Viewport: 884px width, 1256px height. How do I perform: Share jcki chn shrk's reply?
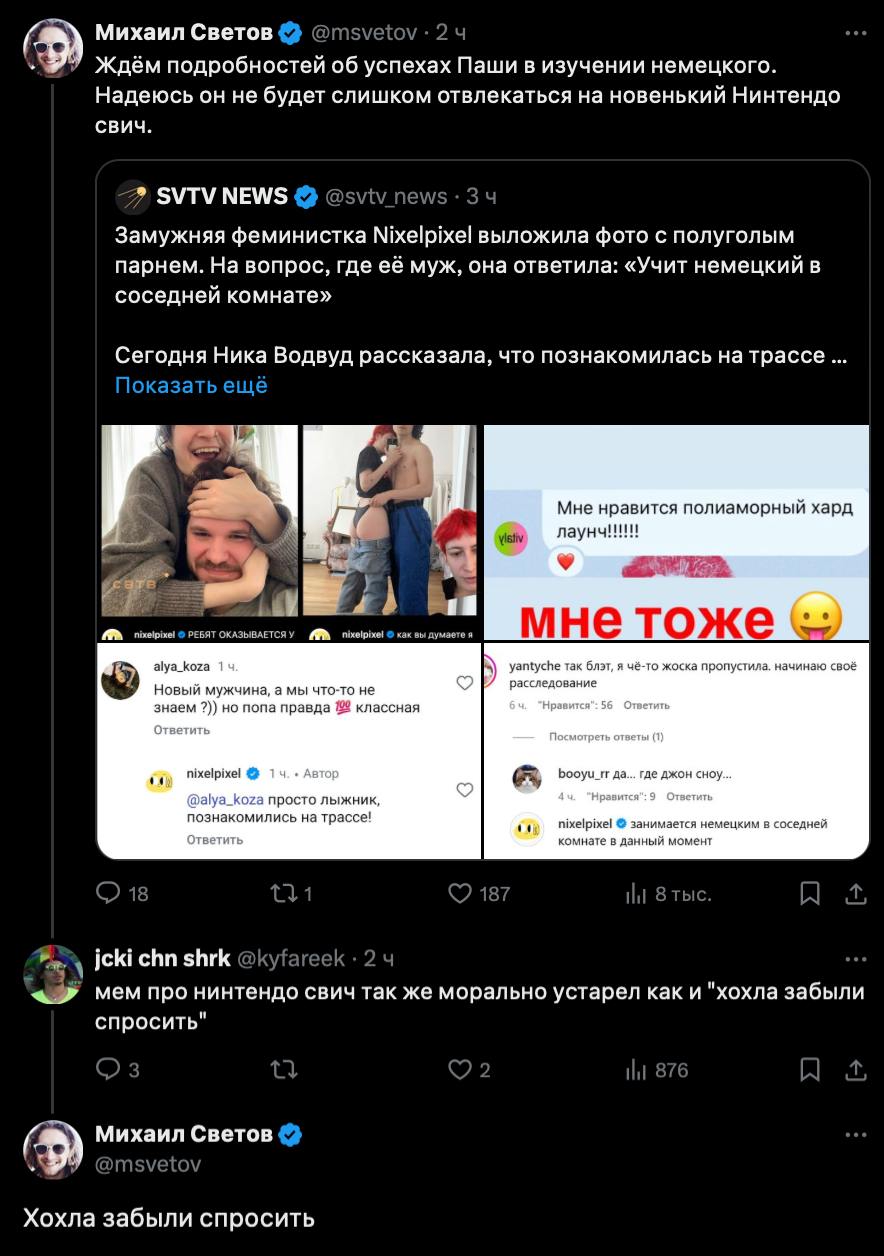pyautogui.click(x=856, y=1070)
